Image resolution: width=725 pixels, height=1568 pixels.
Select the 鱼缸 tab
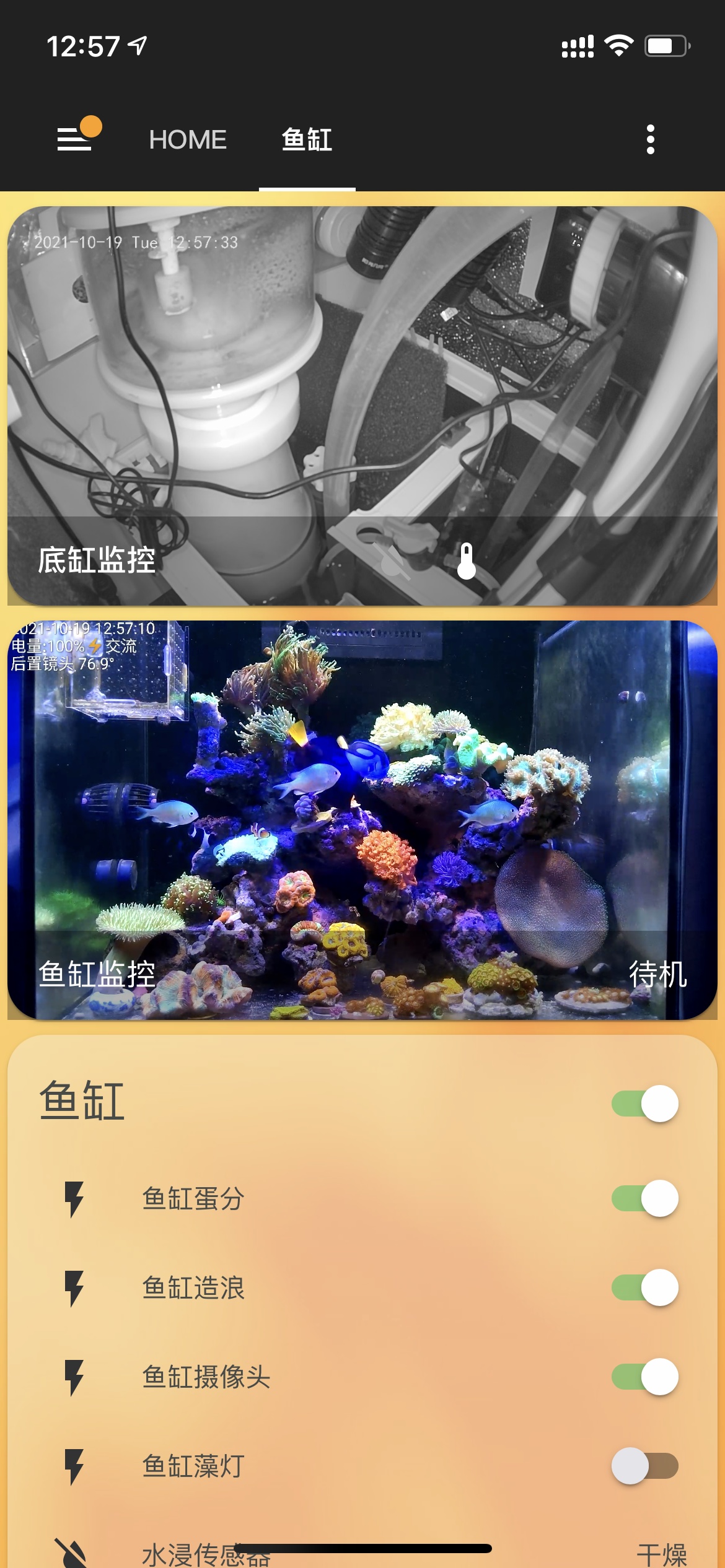pyautogui.click(x=307, y=140)
